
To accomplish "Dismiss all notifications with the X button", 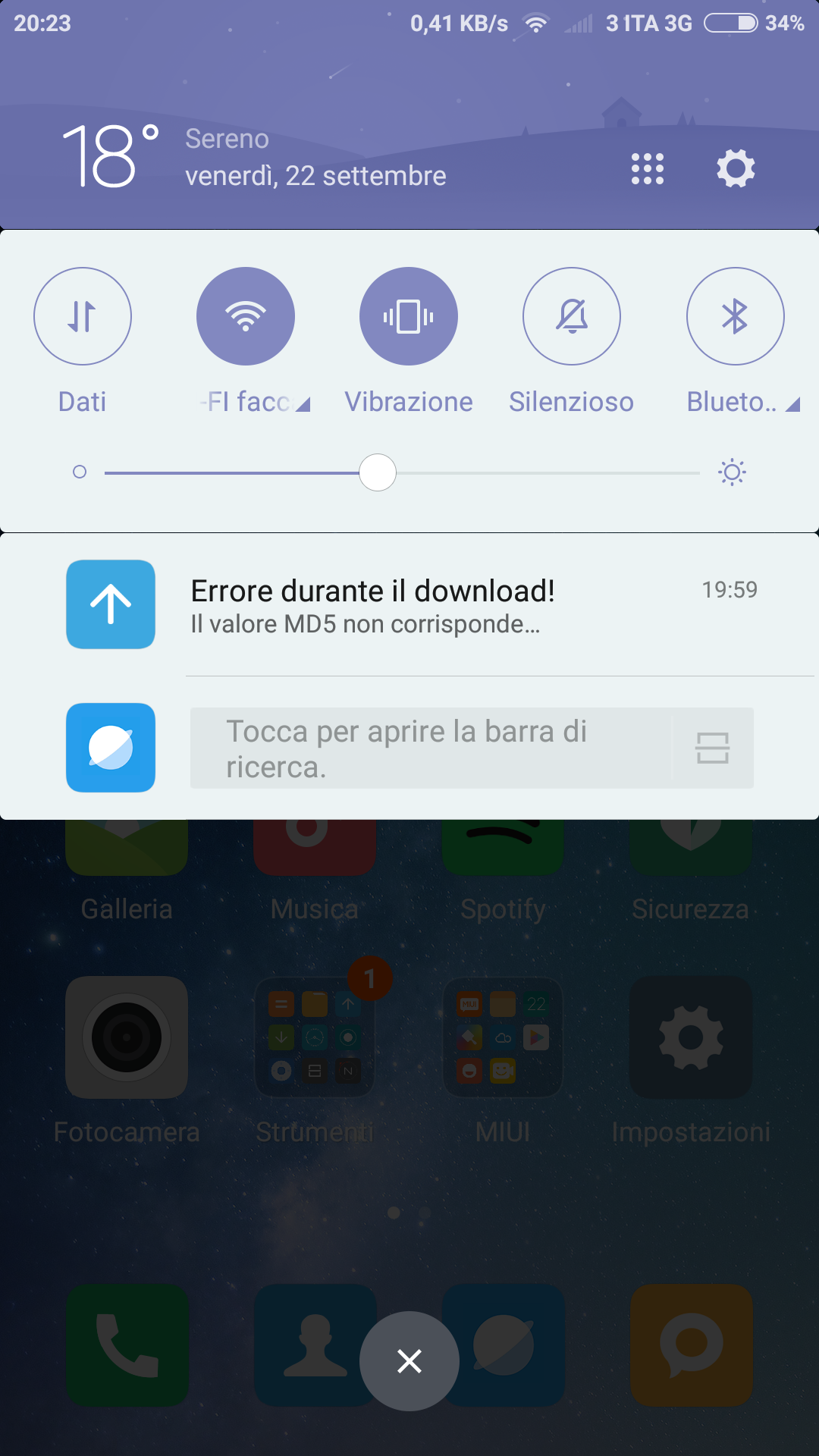I will (409, 1361).
